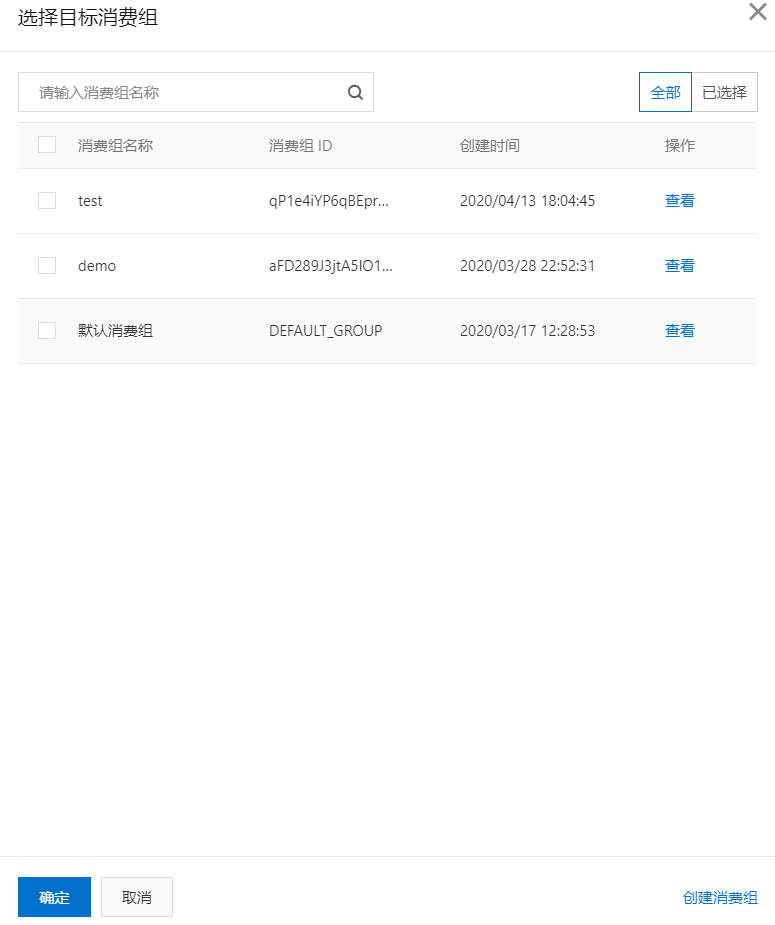Image resolution: width=775 pixels, height=925 pixels.
Task: Select the checkbox for the test consumer group
Action: [46, 200]
